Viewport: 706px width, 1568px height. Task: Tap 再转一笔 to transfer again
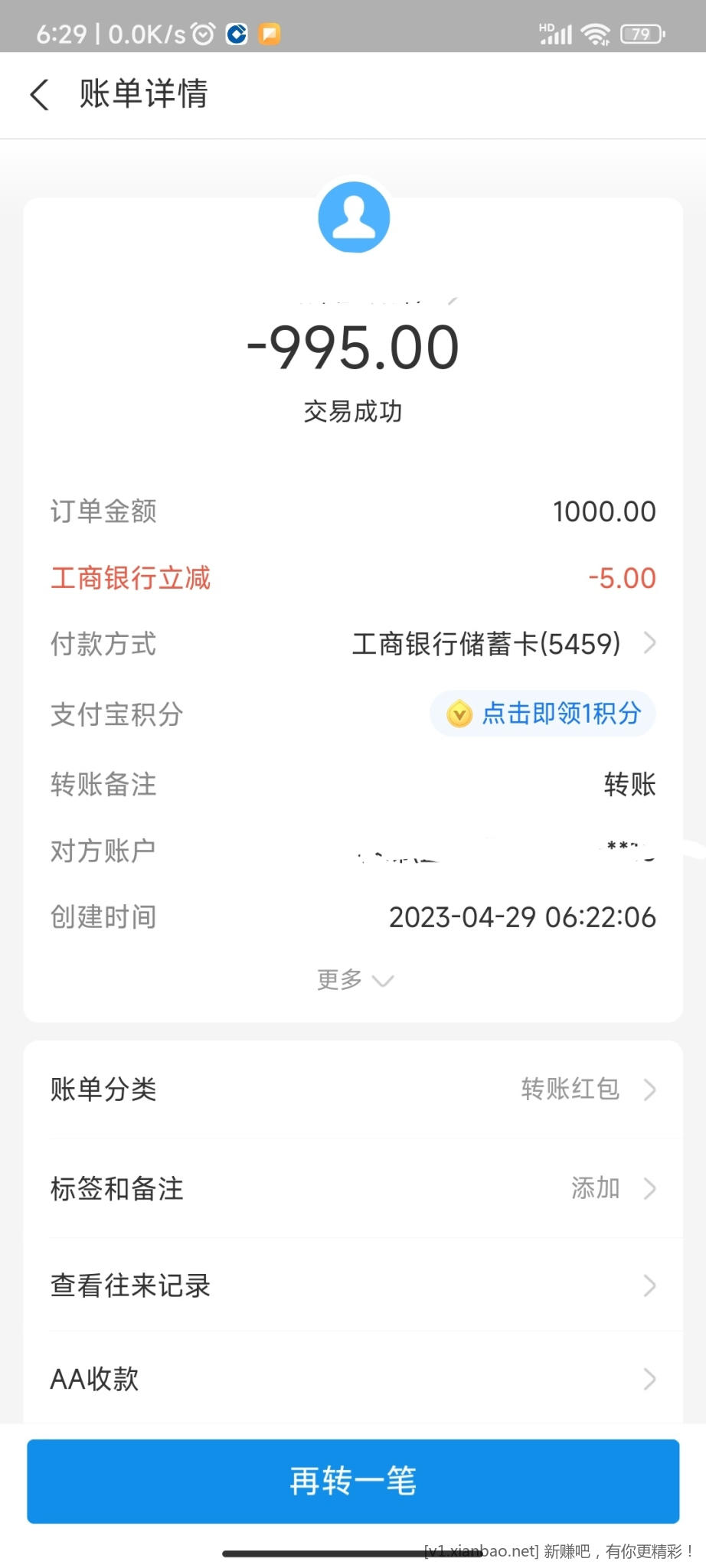(x=353, y=1481)
